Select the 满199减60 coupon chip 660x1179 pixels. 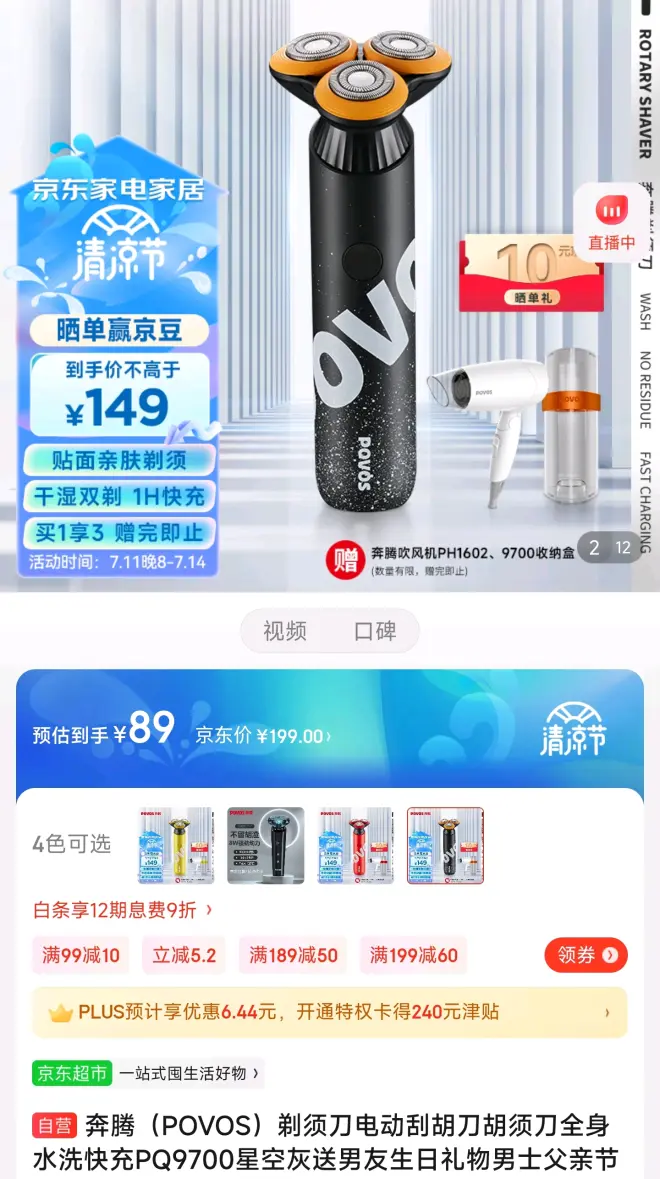point(413,955)
